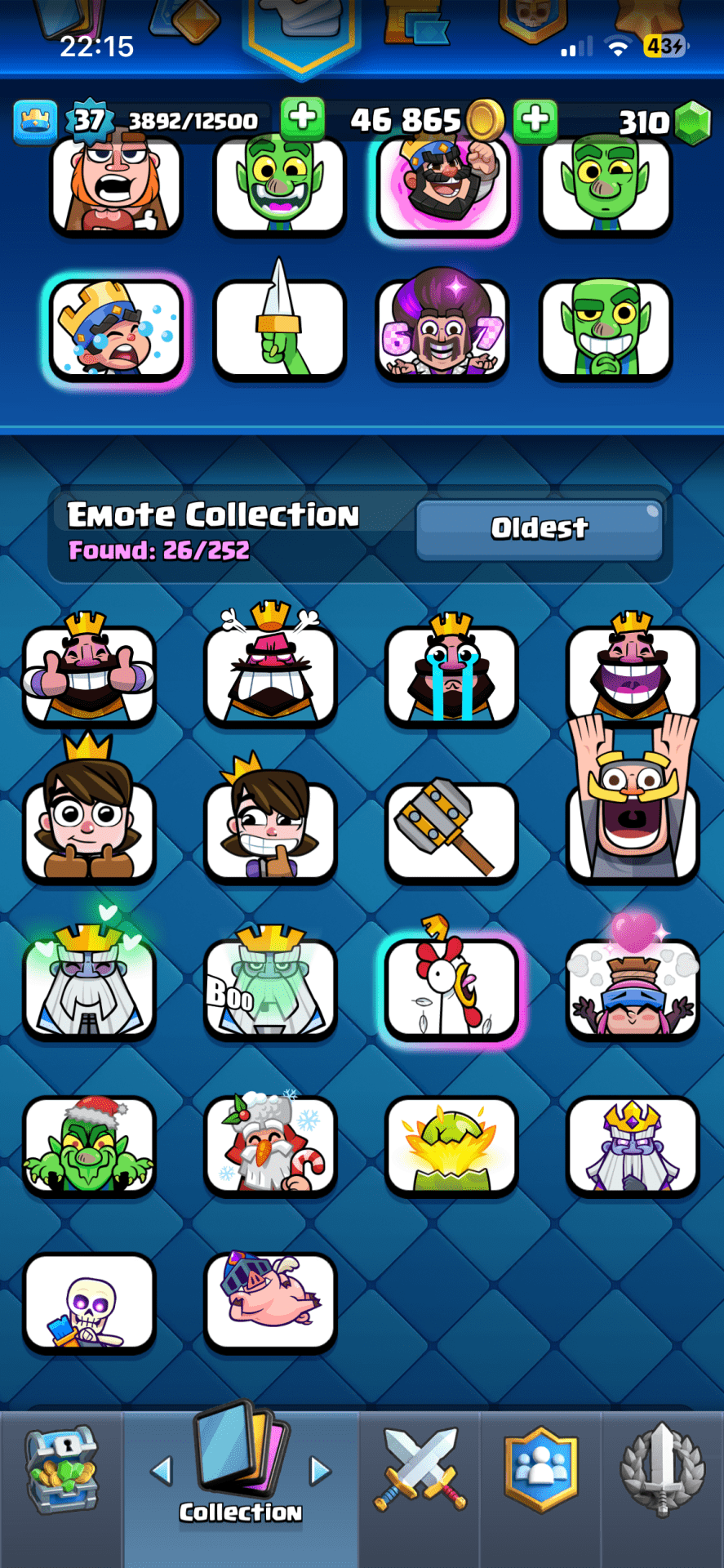The height and width of the screenshot is (1568, 724).
Task: Go to the previous Collection page arrow
Action: 162,1471
